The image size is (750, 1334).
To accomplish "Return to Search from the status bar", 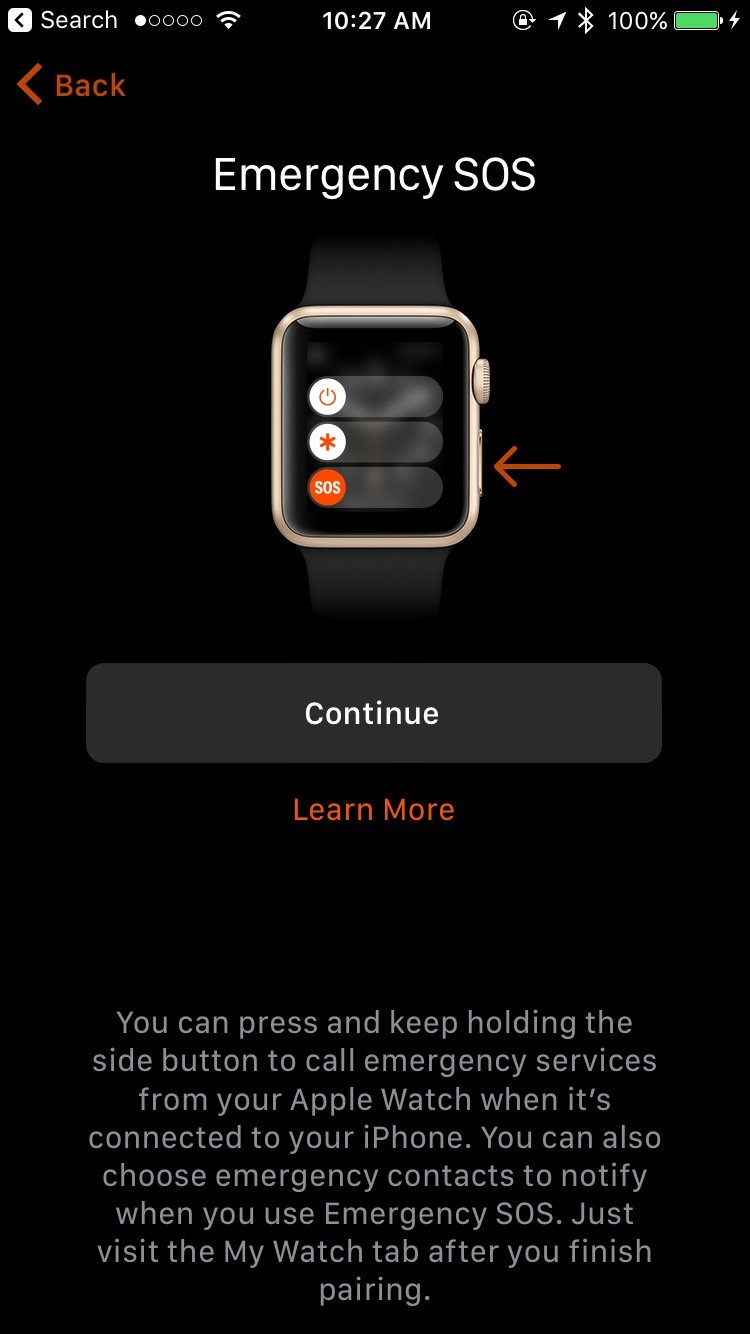I will click(62, 20).
